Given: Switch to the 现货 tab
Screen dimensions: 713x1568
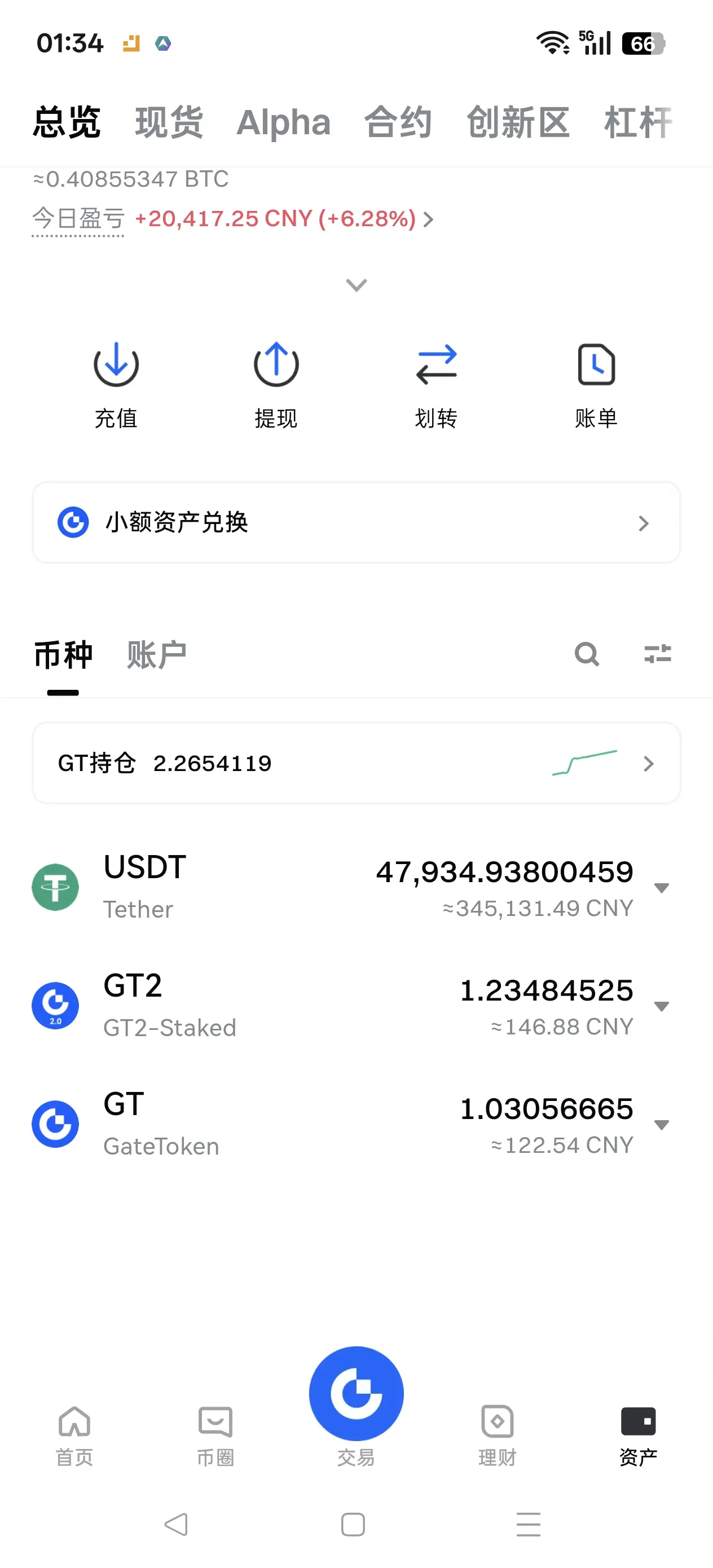Looking at the screenshot, I should [x=169, y=122].
